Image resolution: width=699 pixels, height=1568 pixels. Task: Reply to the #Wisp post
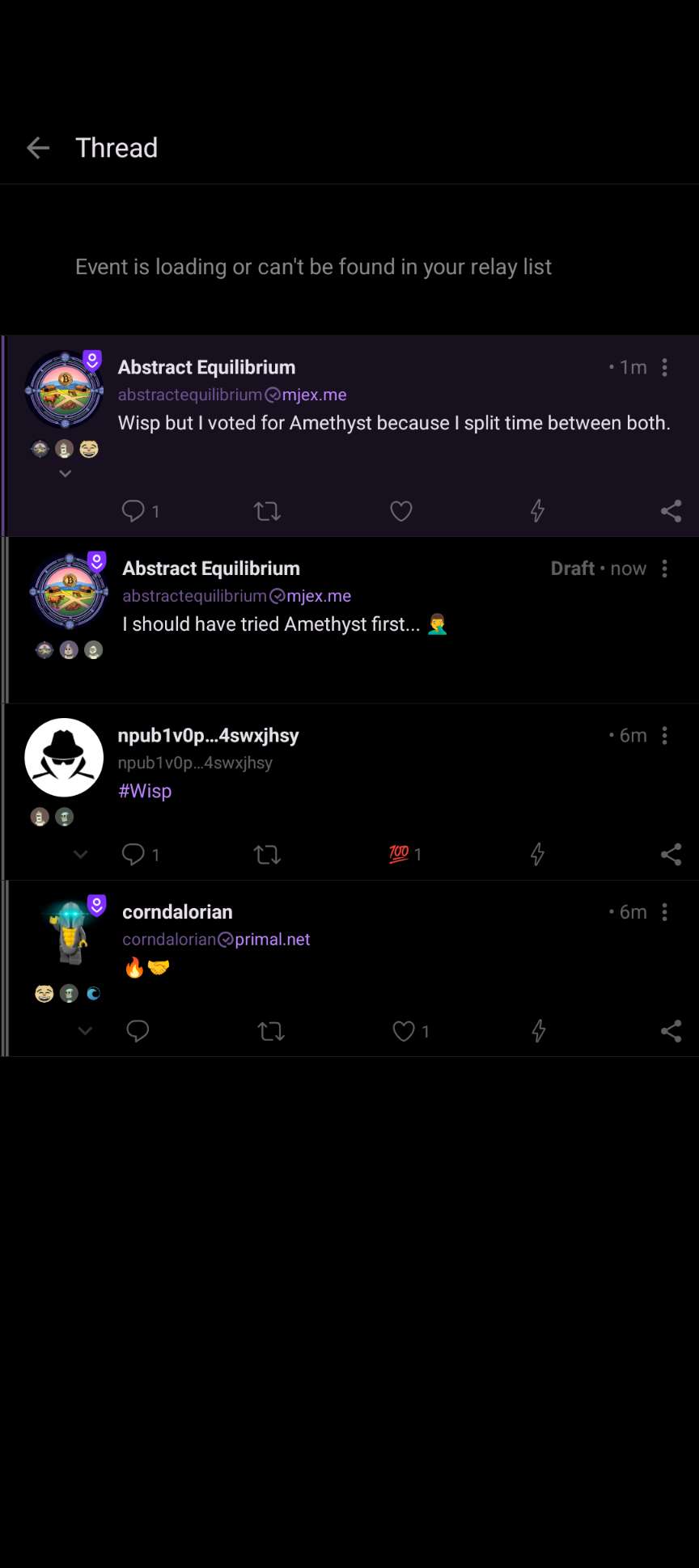(133, 855)
